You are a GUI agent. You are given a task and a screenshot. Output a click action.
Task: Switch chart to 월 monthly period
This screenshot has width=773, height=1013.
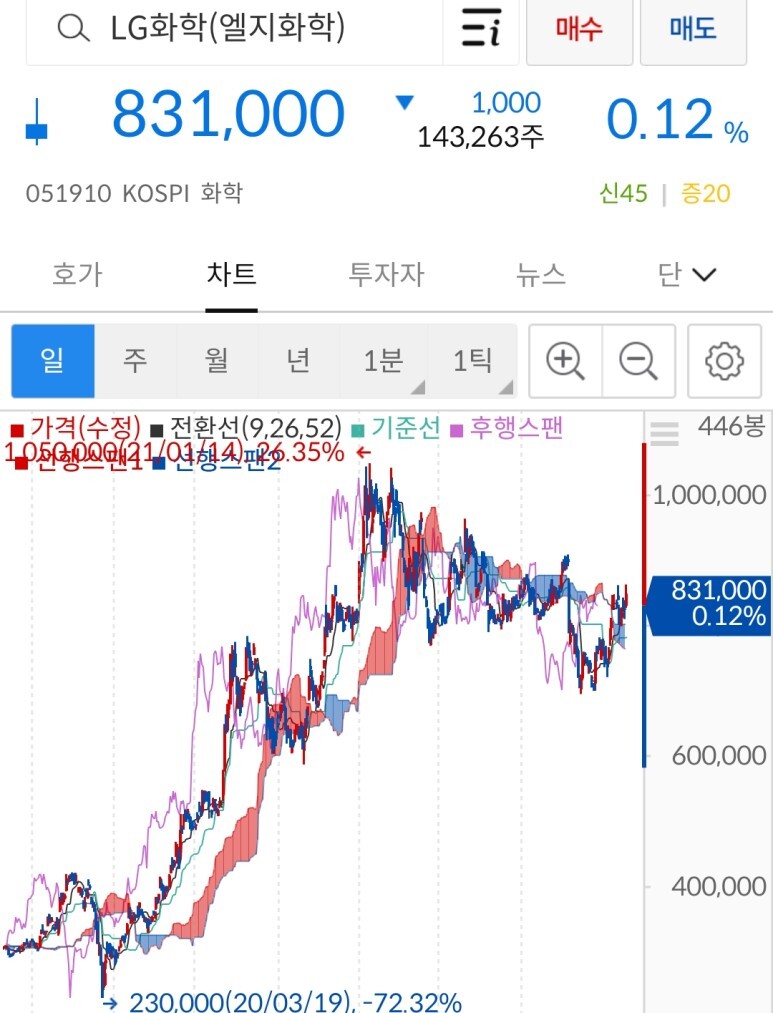point(217,360)
